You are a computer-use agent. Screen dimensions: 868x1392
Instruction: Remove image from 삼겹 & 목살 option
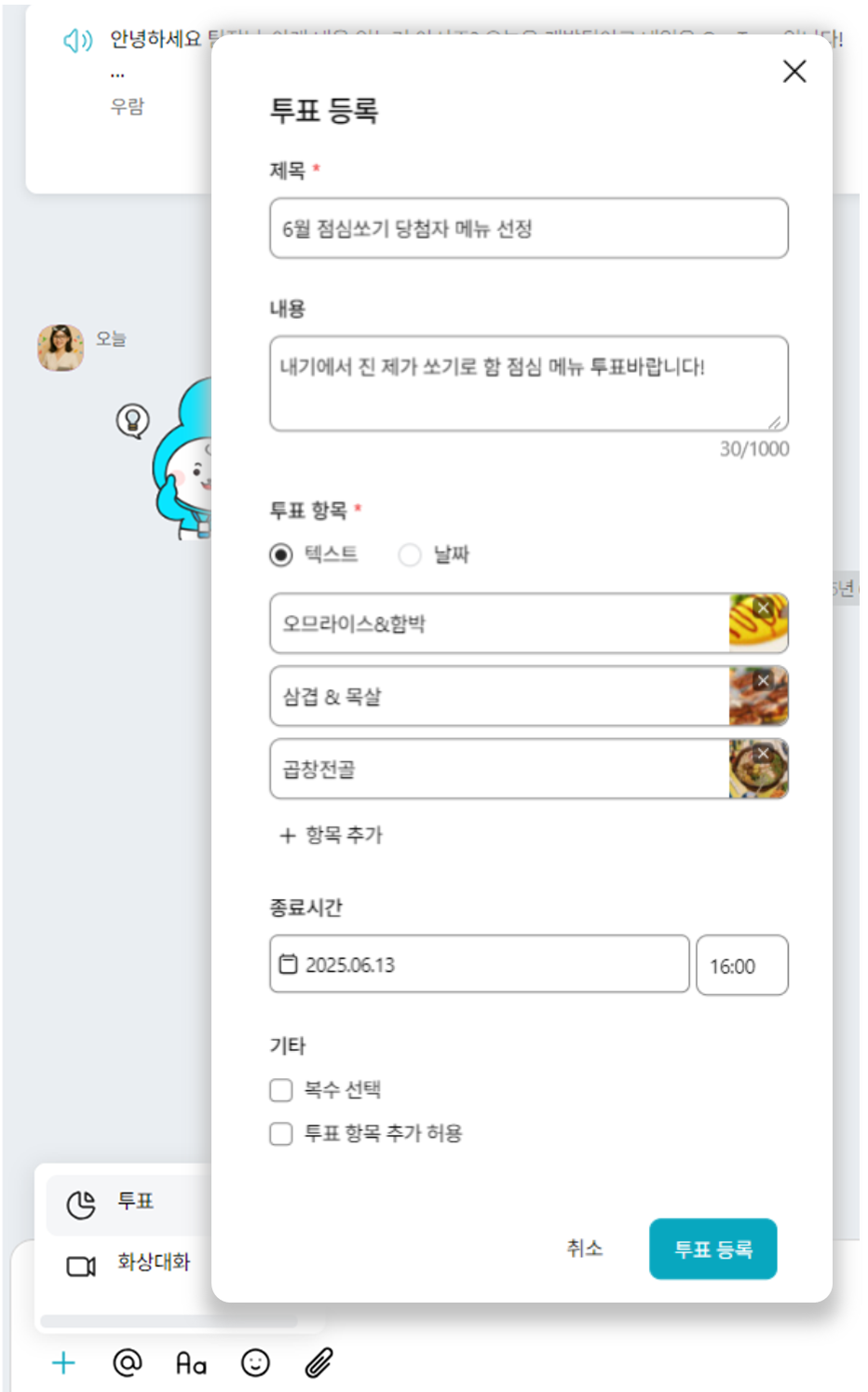click(764, 681)
